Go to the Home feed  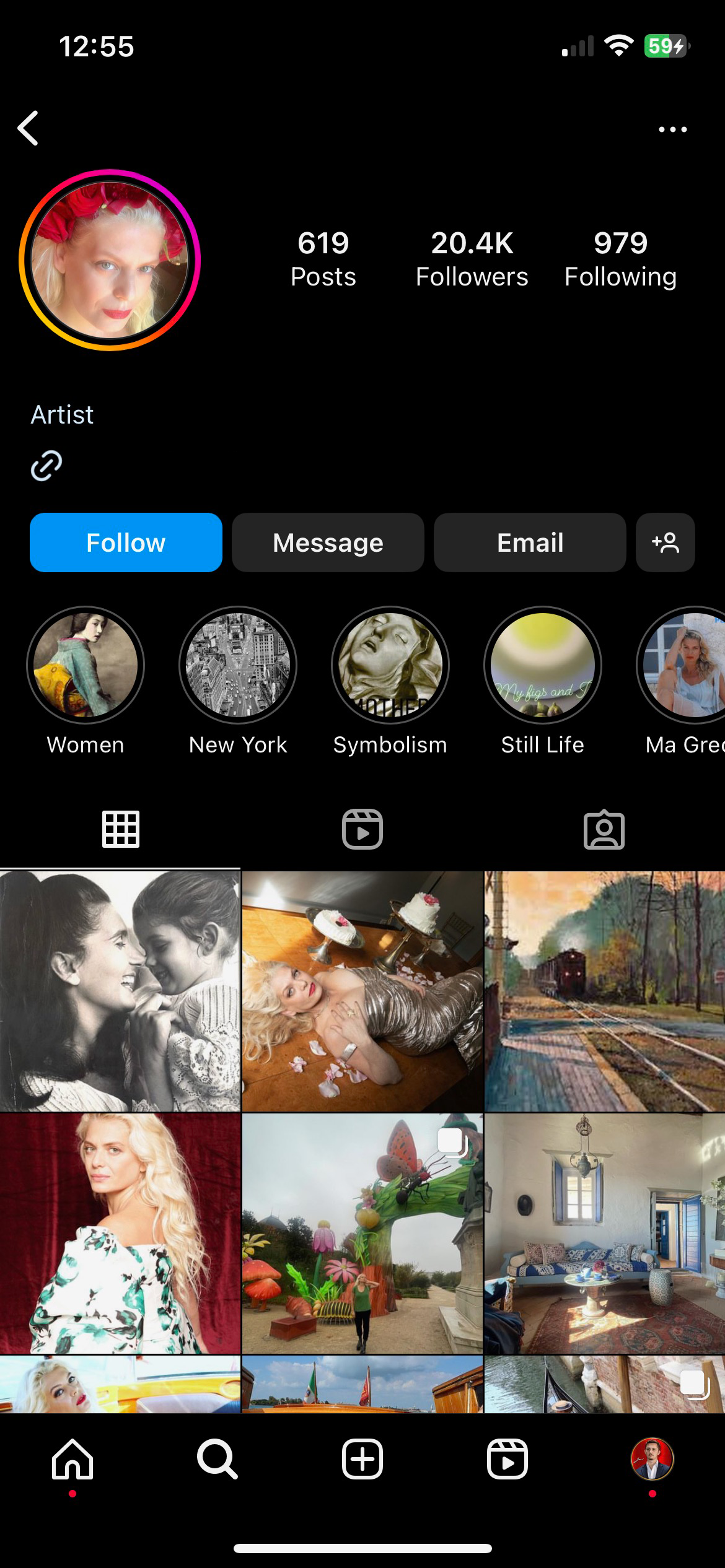pyautogui.click(x=72, y=1459)
